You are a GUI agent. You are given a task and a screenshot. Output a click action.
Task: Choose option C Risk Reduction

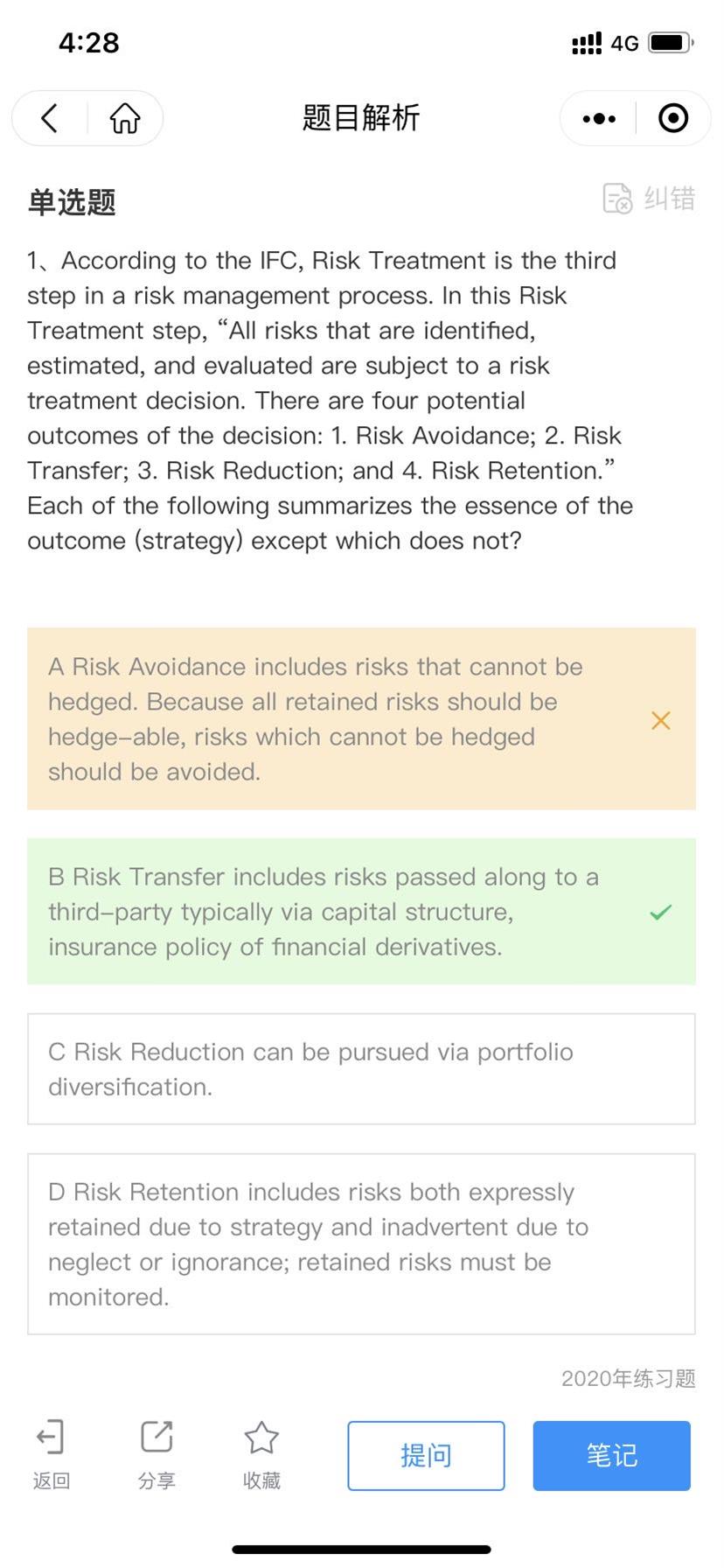[x=361, y=1069]
